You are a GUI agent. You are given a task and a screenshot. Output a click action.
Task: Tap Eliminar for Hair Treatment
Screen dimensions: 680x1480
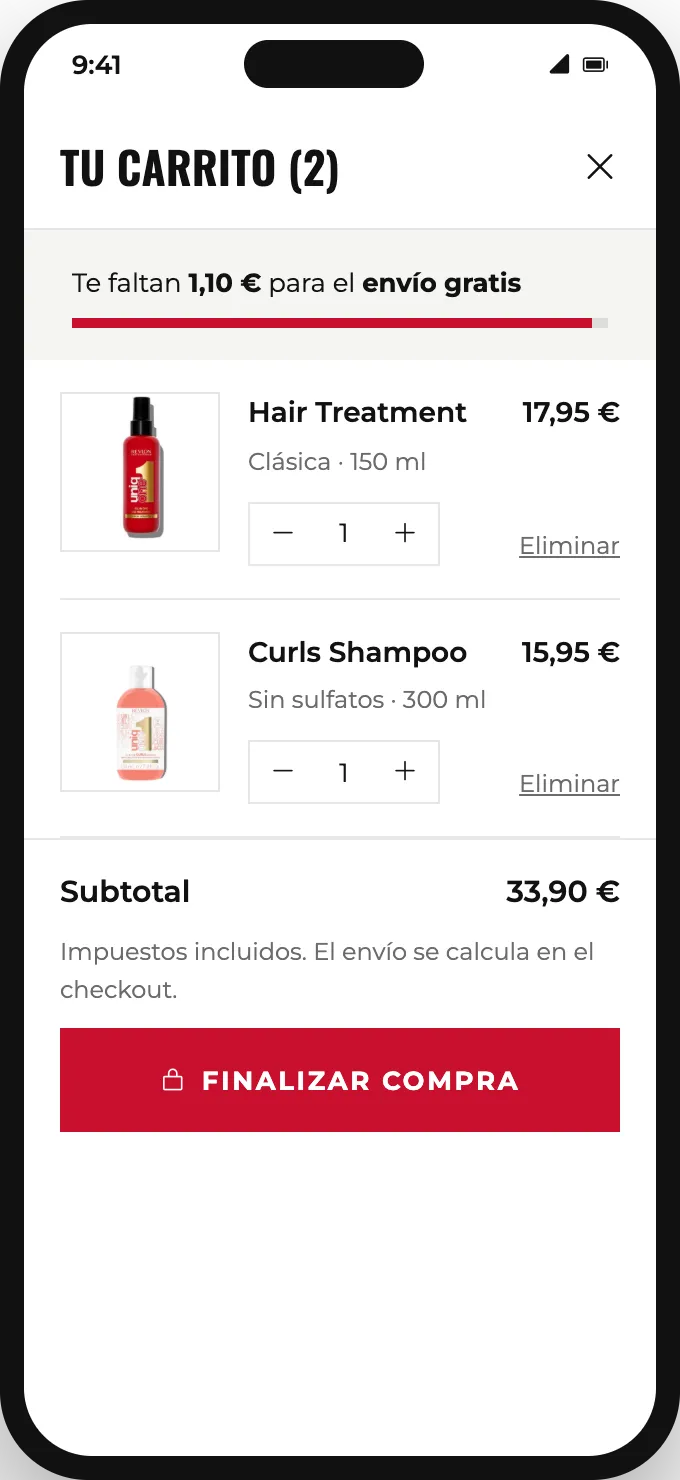(569, 546)
